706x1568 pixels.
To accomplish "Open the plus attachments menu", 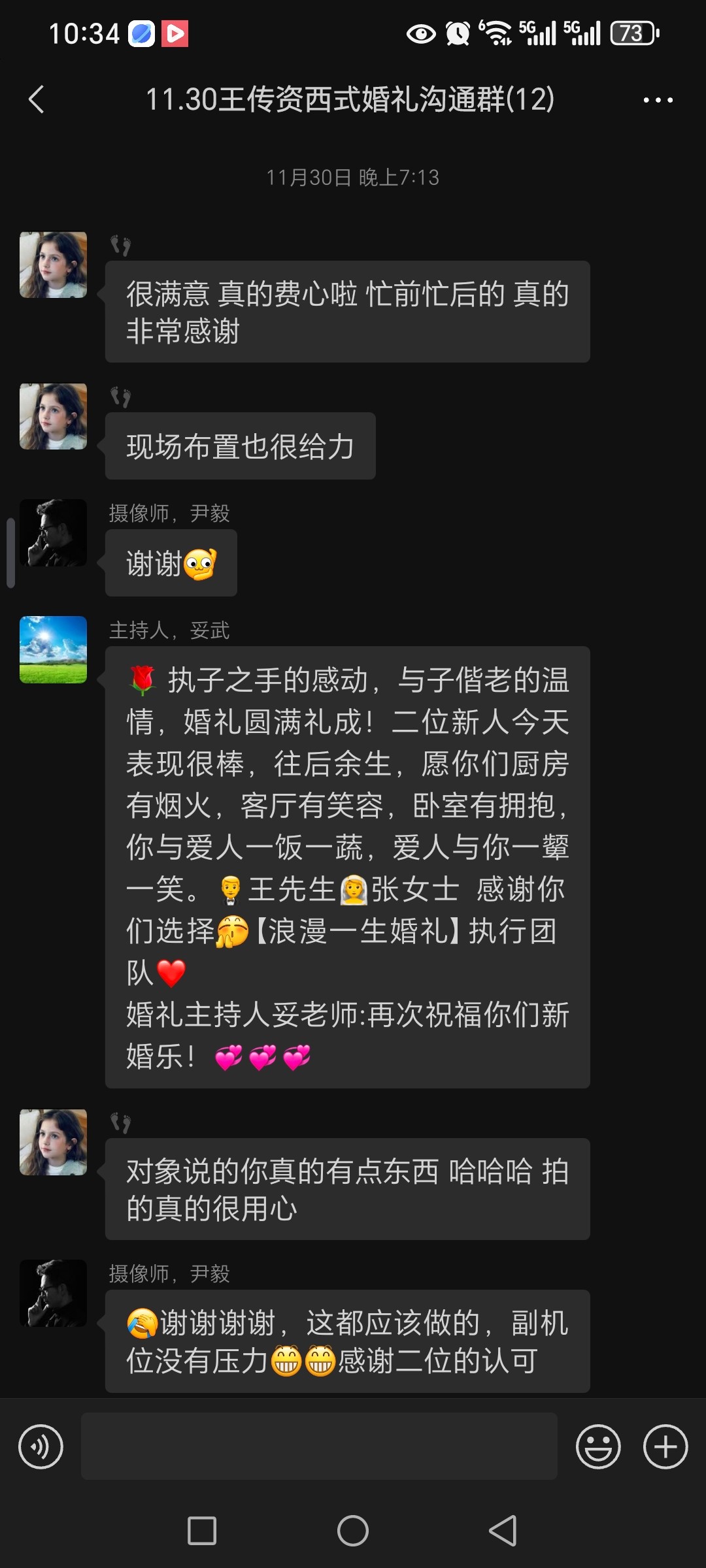I will pyautogui.click(x=665, y=1446).
